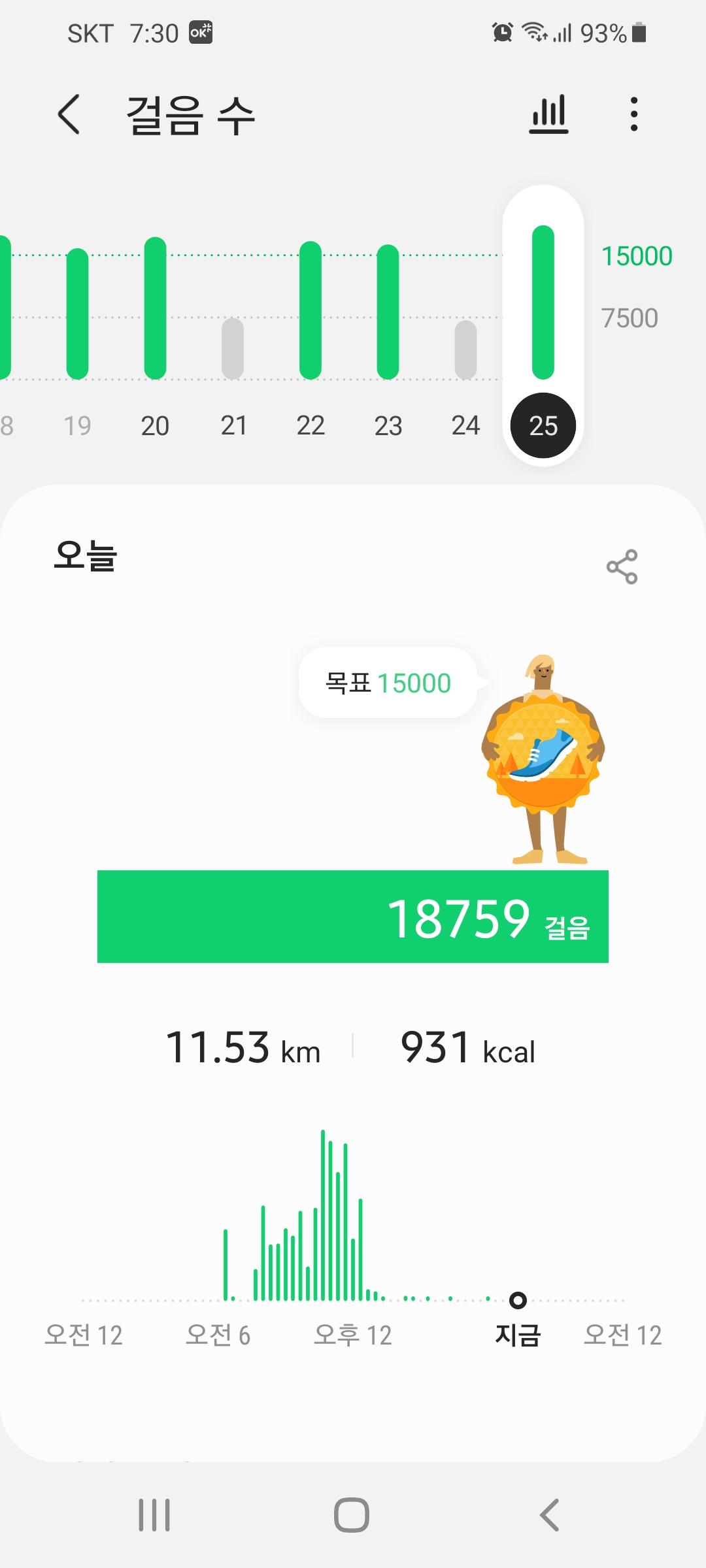Select day 19 in the step chart

point(77,425)
